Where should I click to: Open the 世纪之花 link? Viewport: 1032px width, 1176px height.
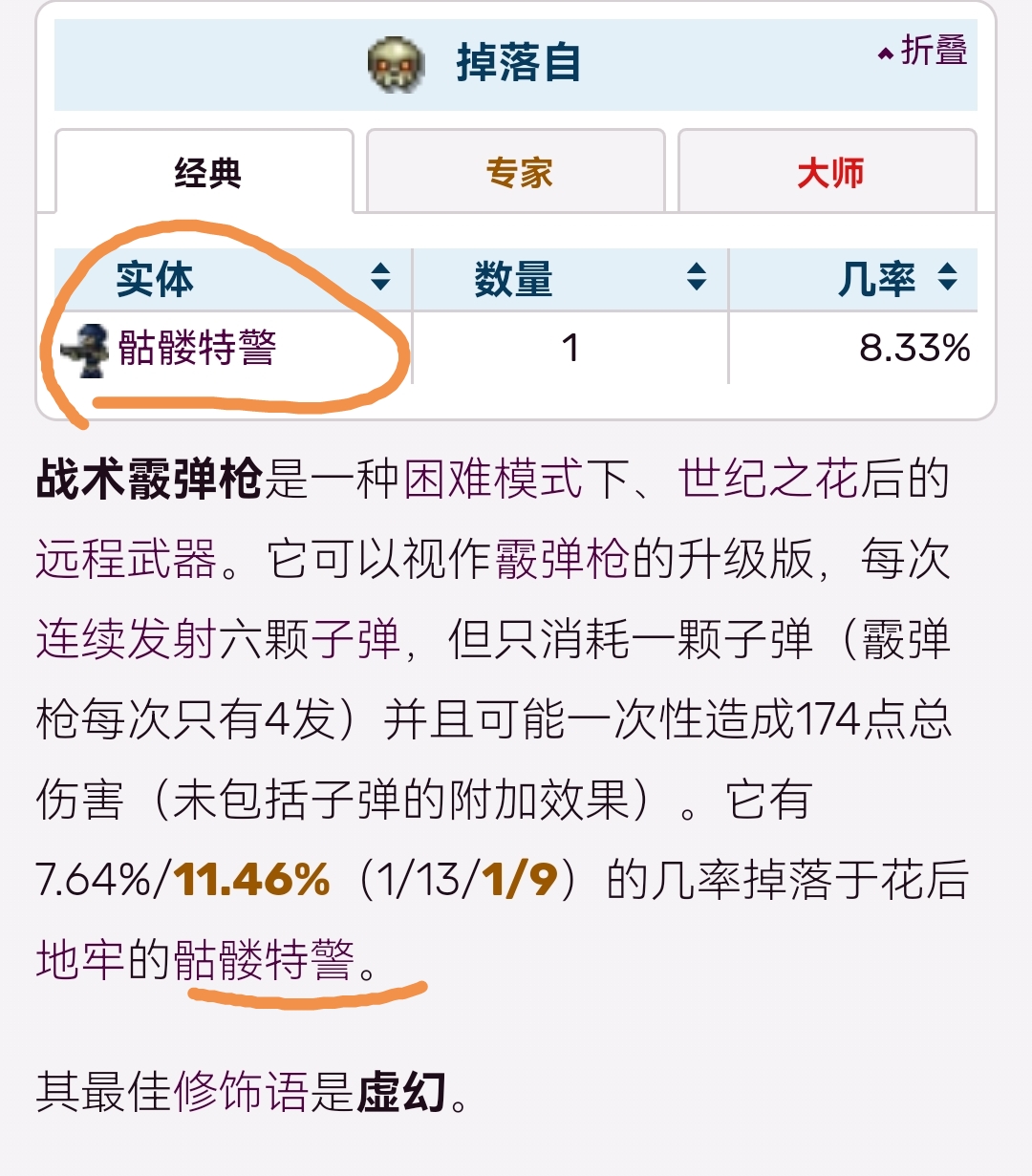(x=768, y=479)
